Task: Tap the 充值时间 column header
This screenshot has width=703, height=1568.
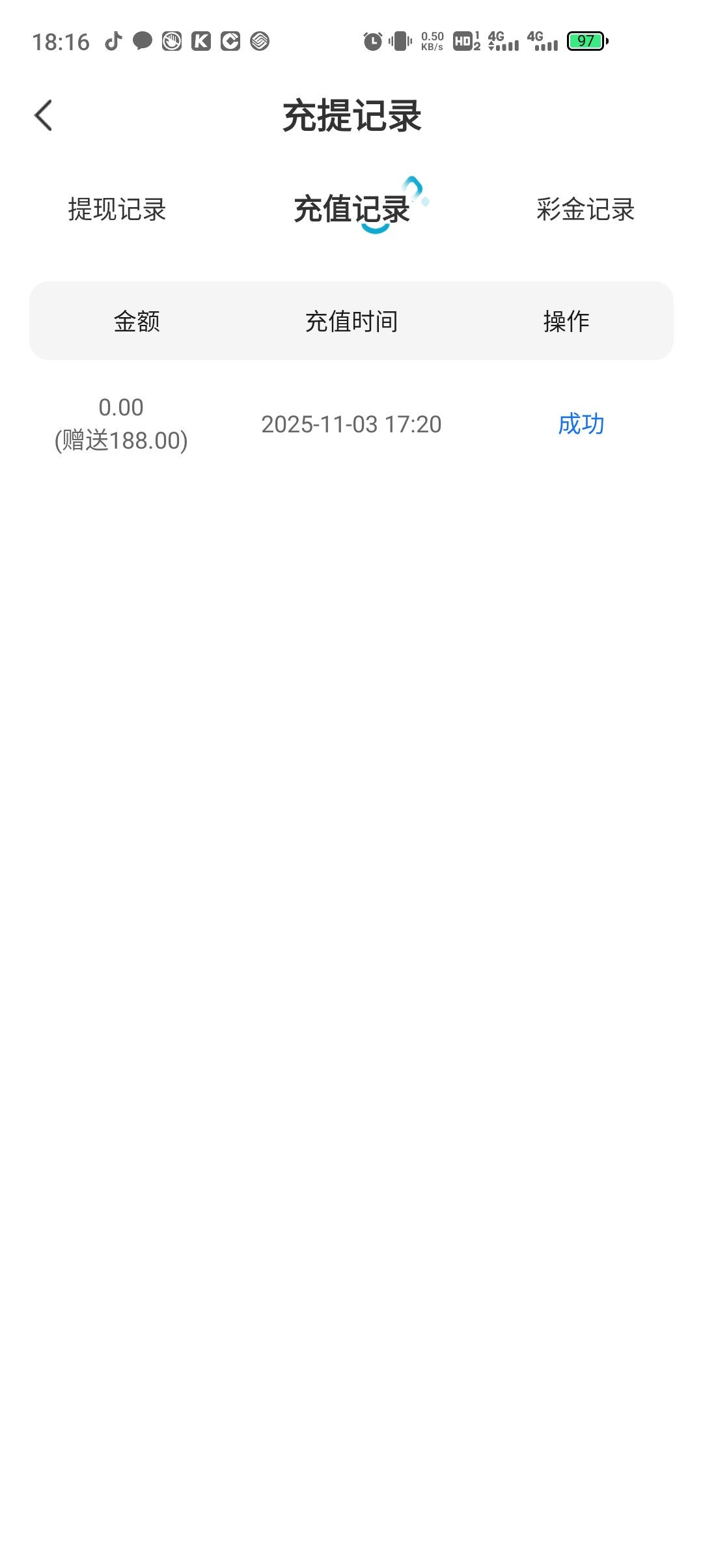Action: click(x=351, y=320)
